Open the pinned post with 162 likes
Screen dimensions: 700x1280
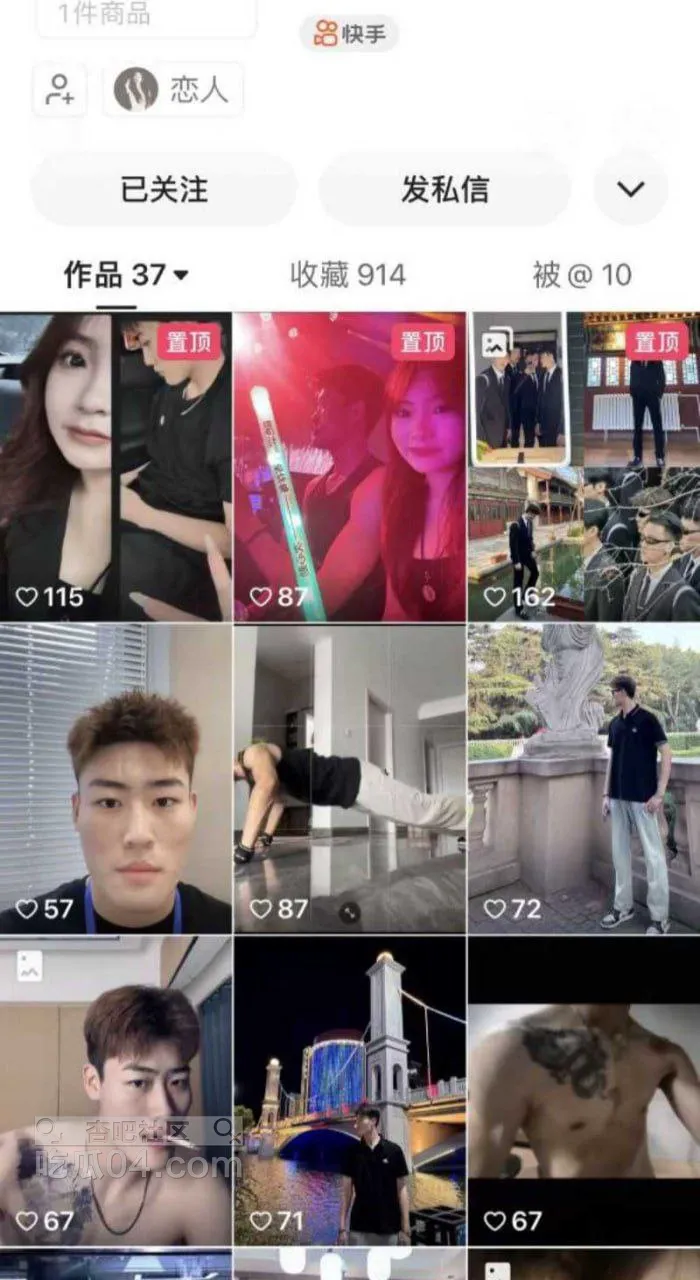pos(584,467)
